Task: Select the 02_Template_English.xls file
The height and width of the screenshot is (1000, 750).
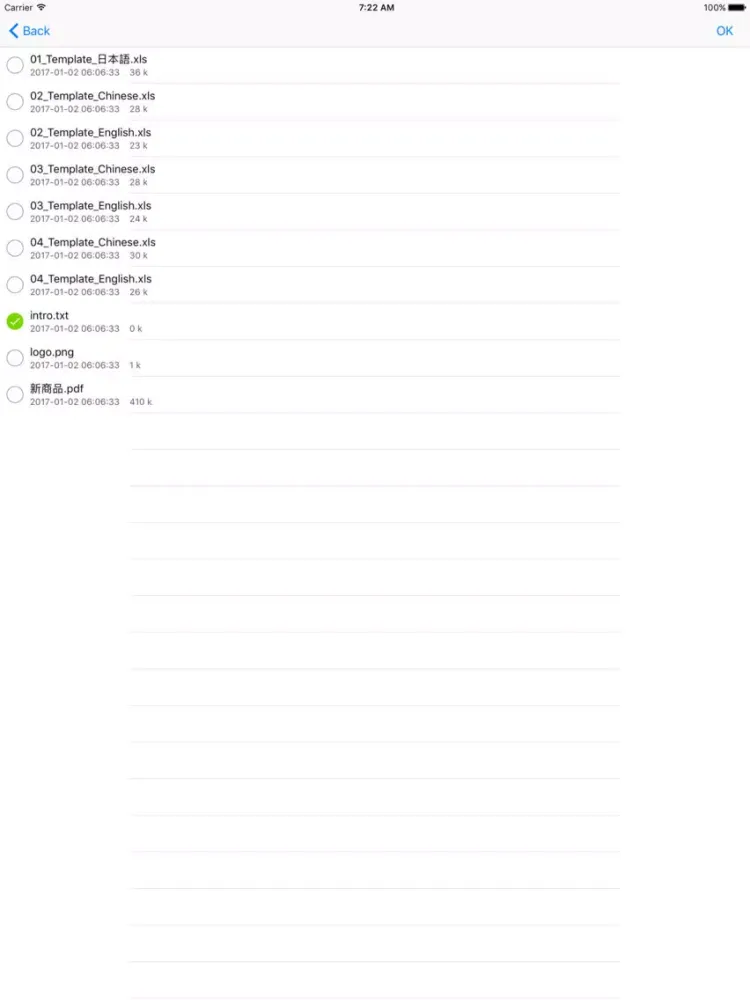Action: click(15, 138)
